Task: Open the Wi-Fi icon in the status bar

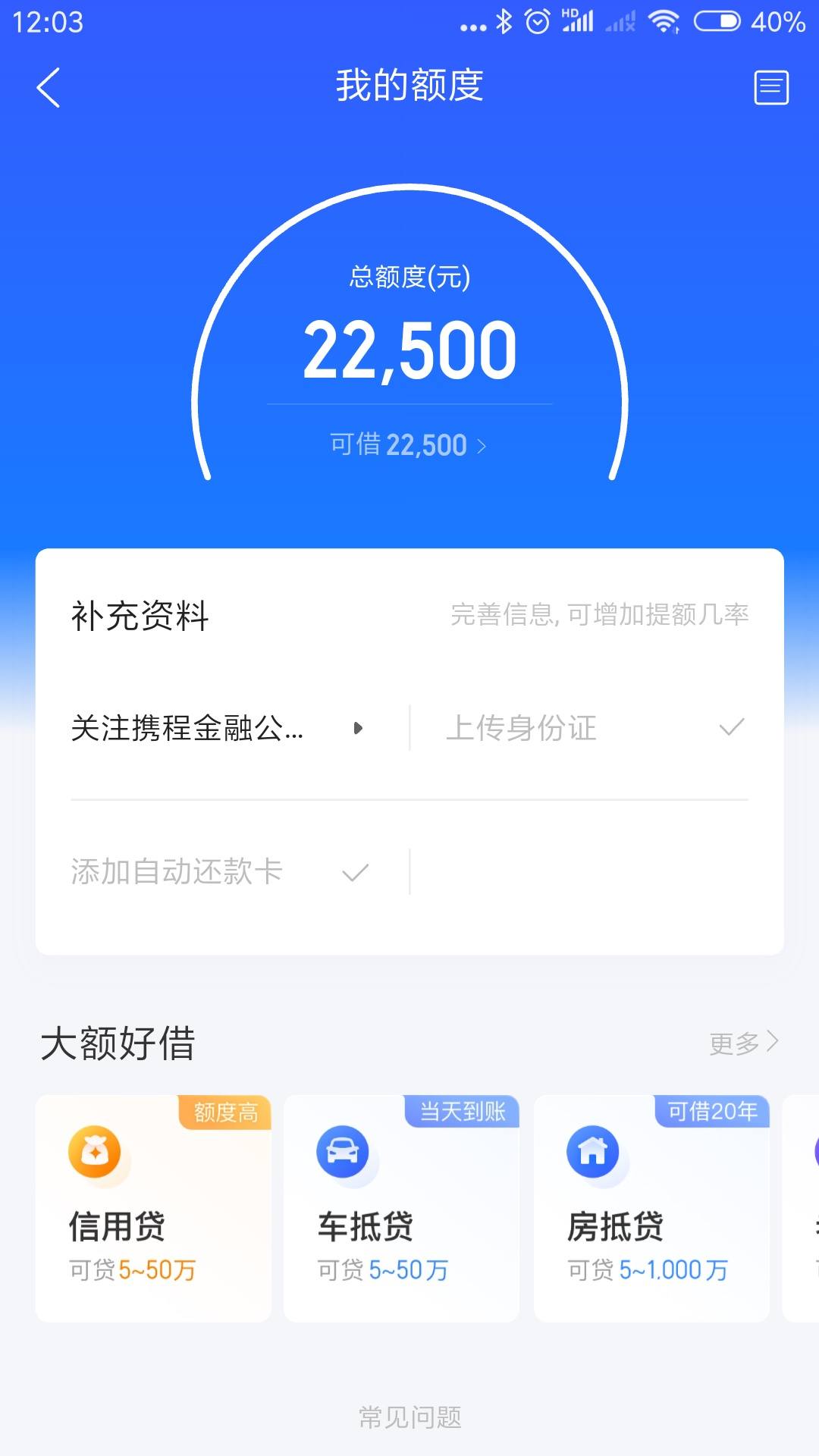Action: click(x=664, y=21)
